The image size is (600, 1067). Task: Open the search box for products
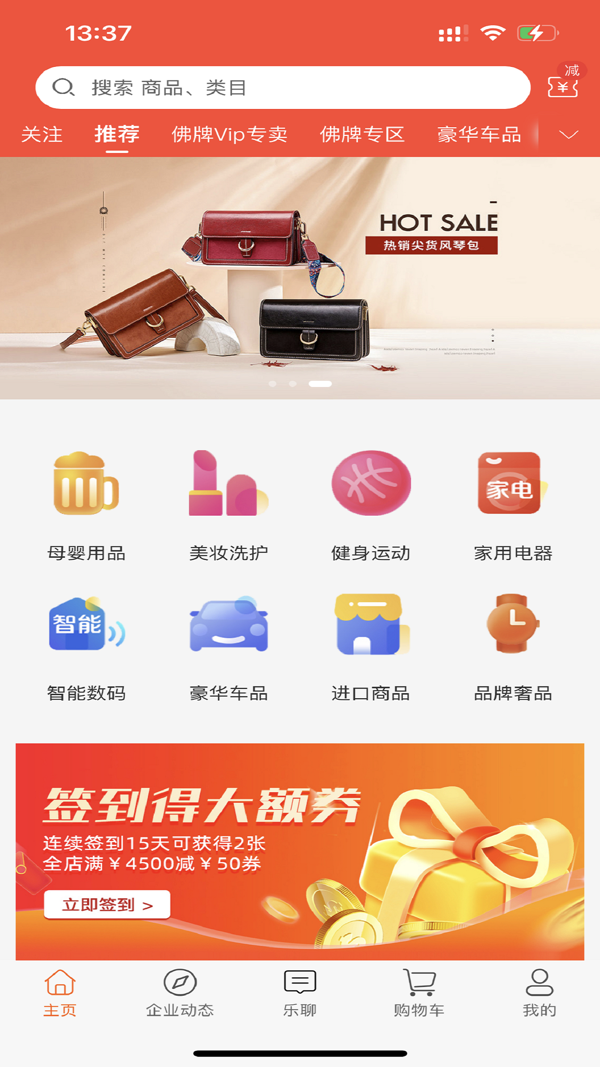pos(282,88)
